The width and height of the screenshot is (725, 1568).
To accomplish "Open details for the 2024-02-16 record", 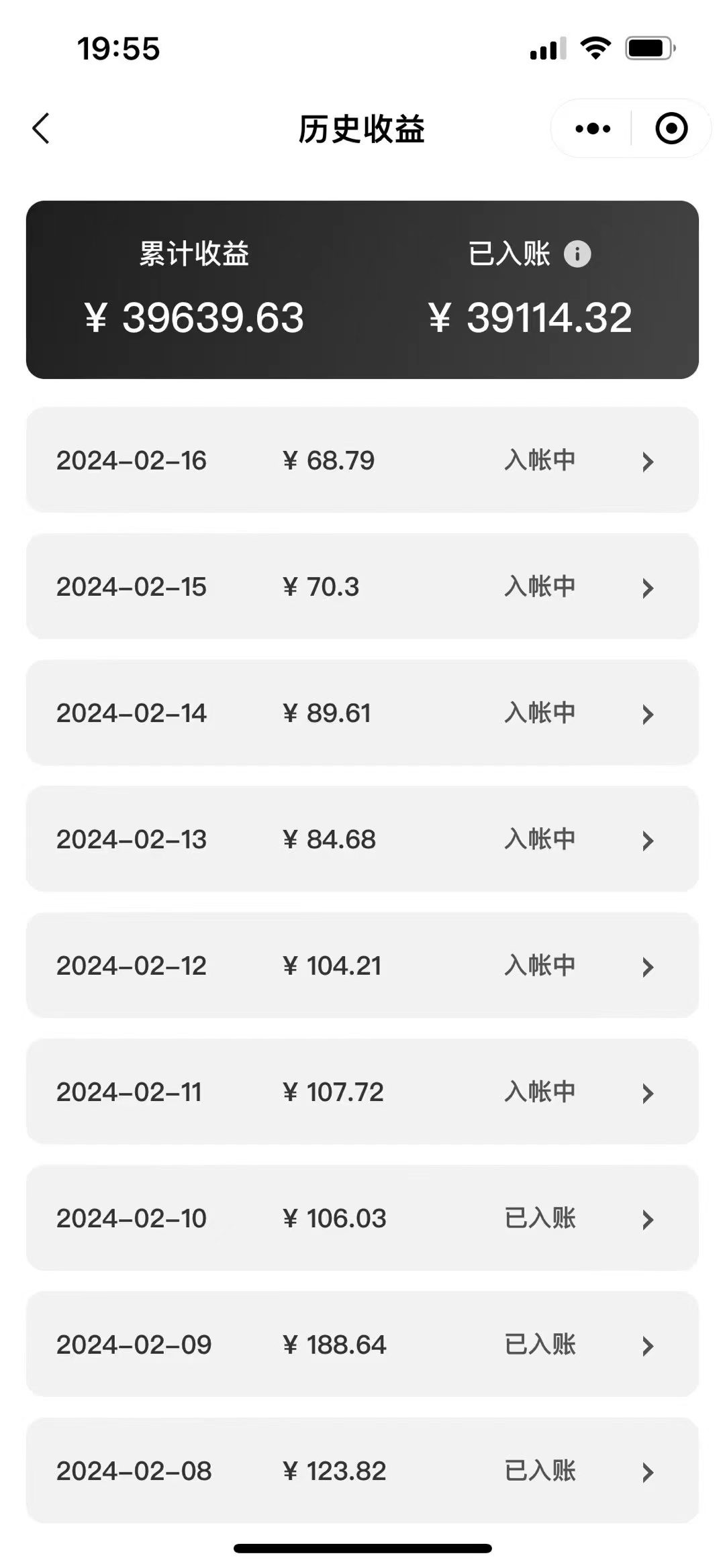I will click(647, 461).
